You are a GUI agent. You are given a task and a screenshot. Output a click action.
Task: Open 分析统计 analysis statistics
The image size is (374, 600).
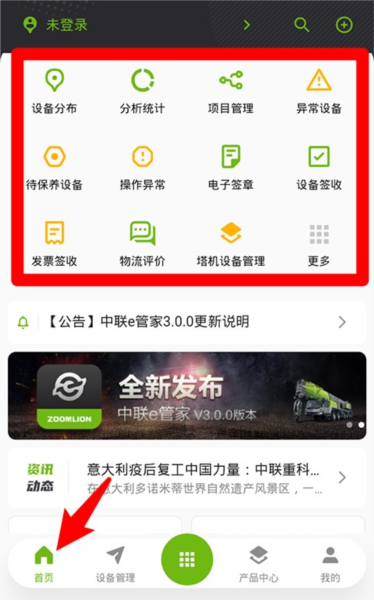click(x=142, y=91)
